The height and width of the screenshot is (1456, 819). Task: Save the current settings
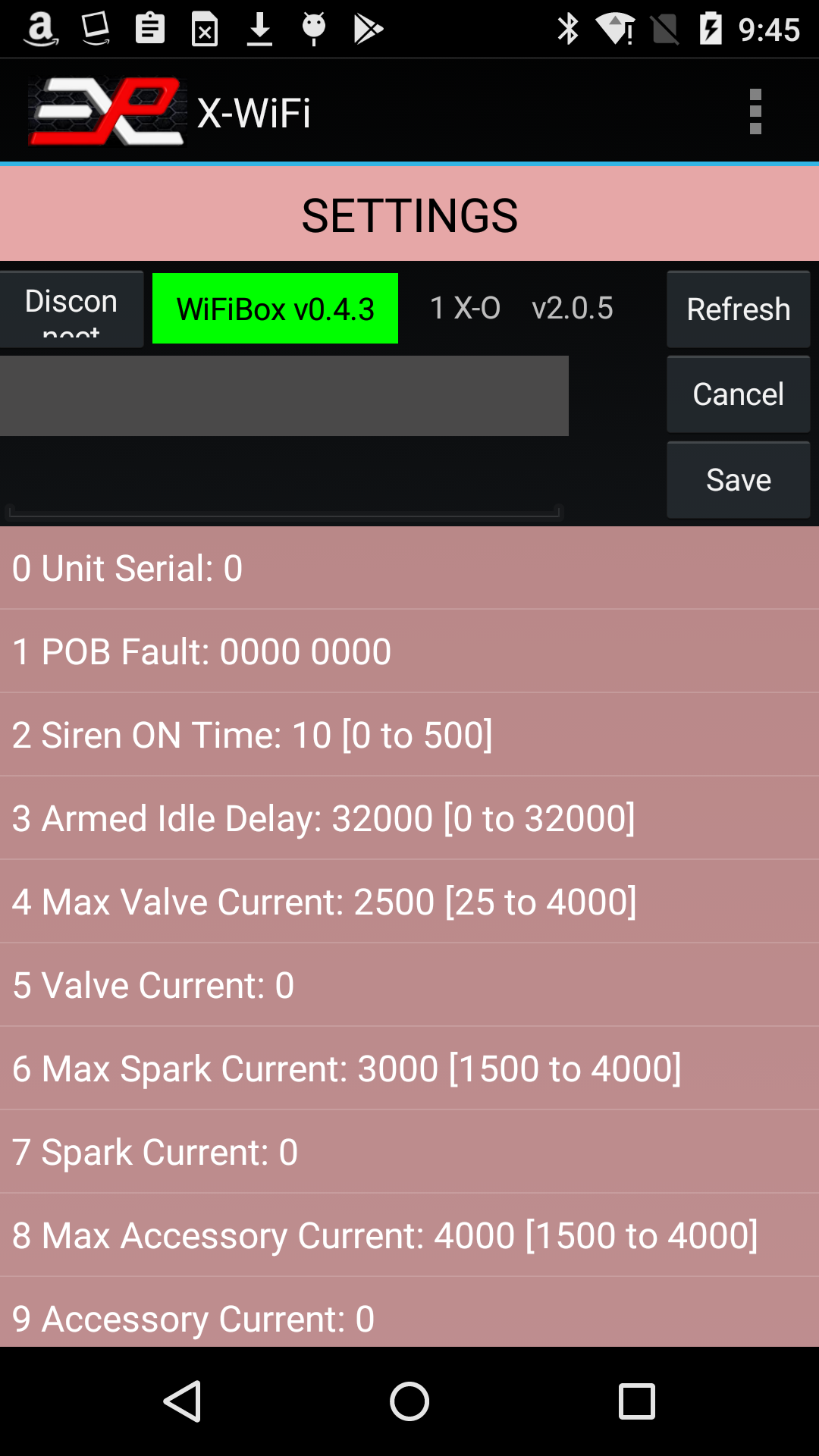[x=738, y=480]
